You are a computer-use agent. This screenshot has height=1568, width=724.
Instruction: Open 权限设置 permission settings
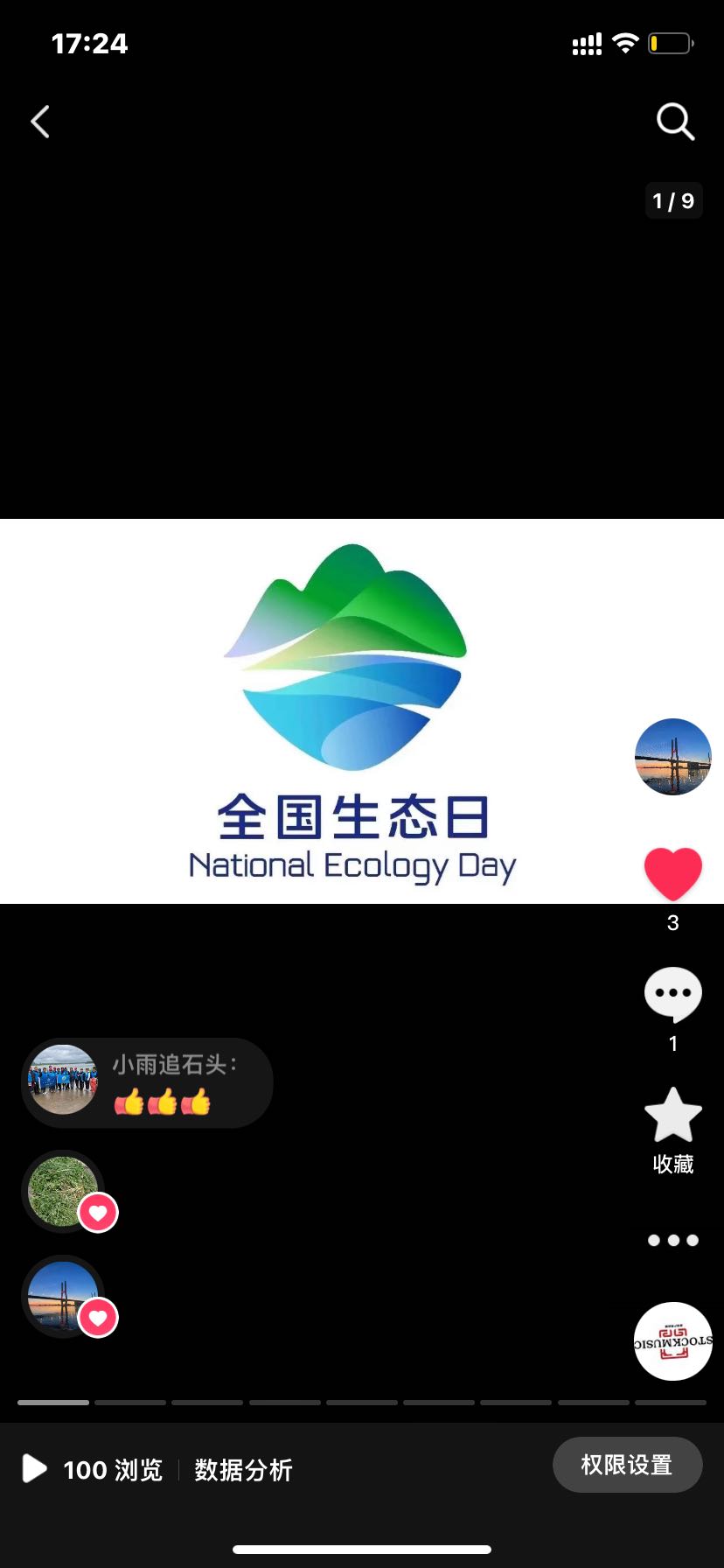click(x=627, y=1465)
